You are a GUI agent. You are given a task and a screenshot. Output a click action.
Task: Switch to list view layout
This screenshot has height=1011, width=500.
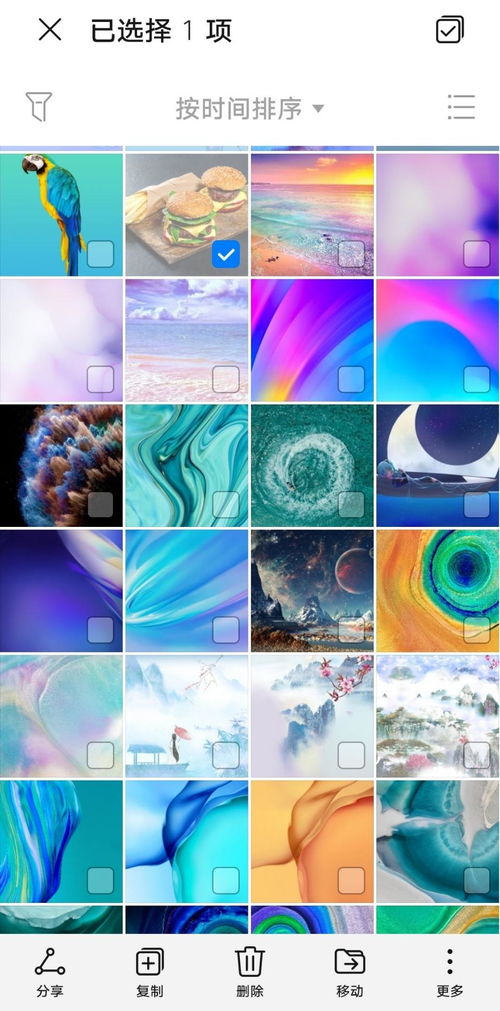(461, 107)
